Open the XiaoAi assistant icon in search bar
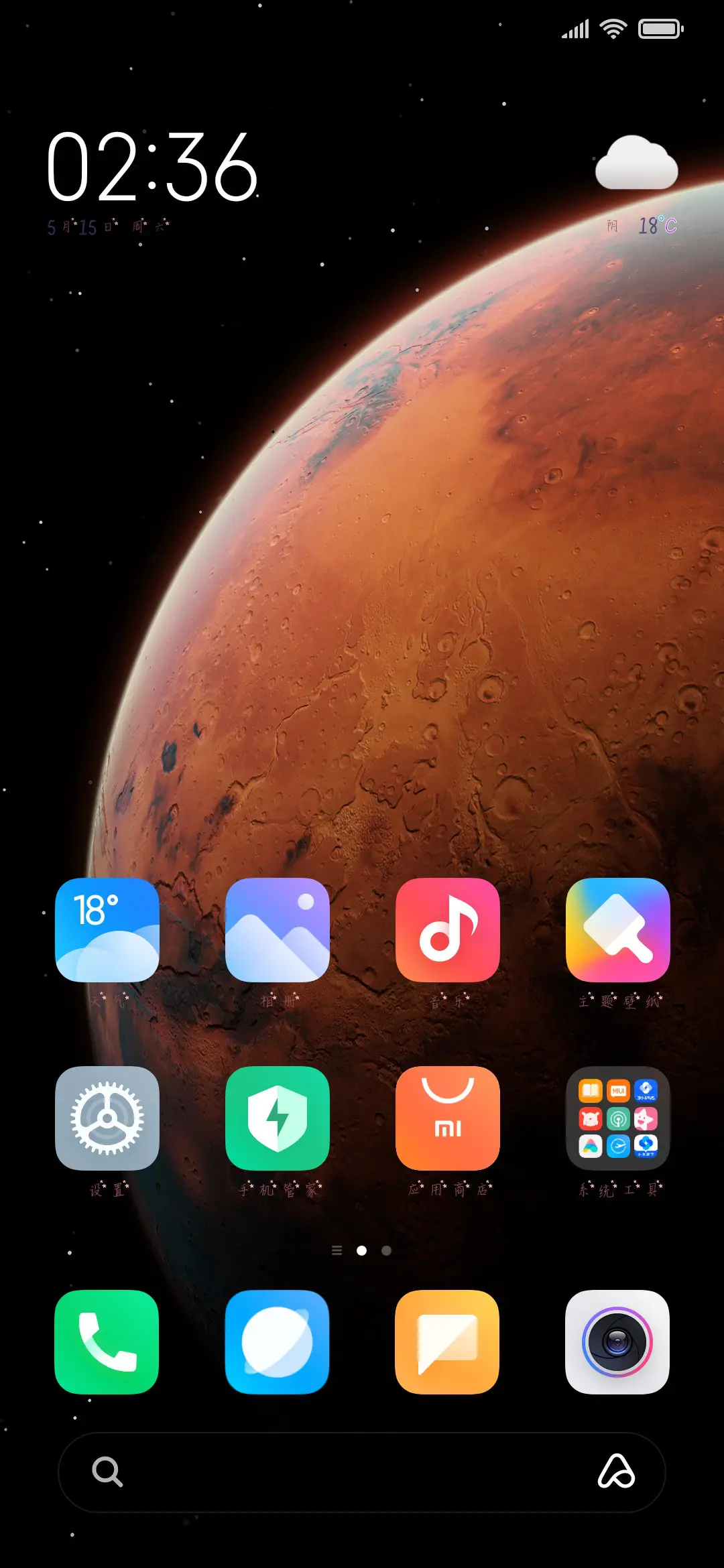This screenshot has height=1568, width=724. (x=616, y=1472)
